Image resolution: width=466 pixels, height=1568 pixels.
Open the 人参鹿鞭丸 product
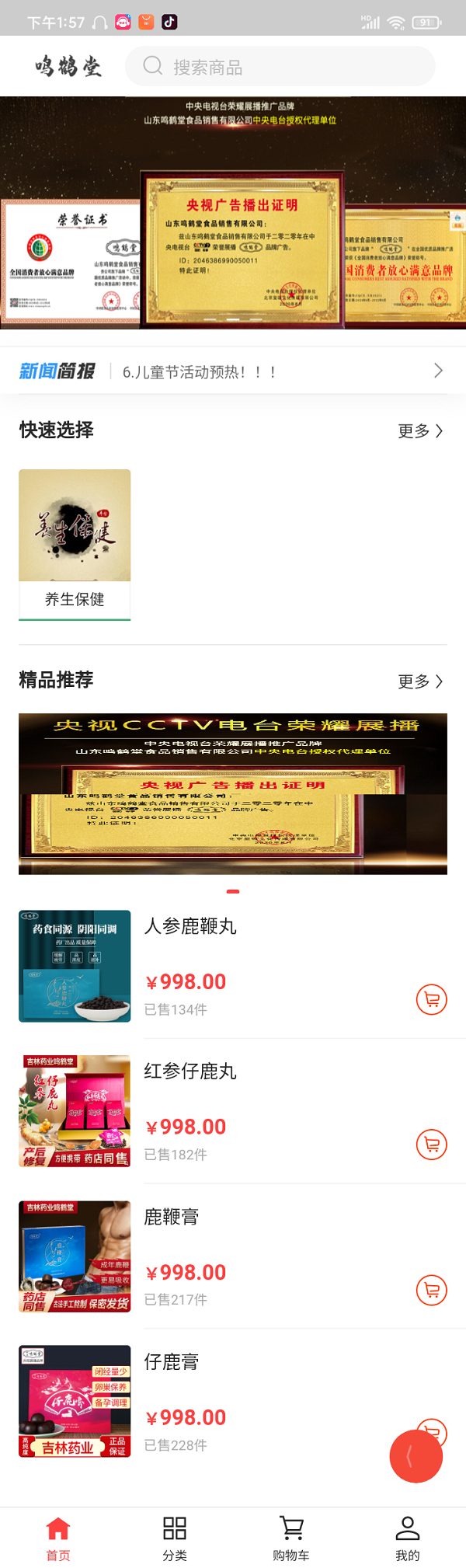point(190,926)
